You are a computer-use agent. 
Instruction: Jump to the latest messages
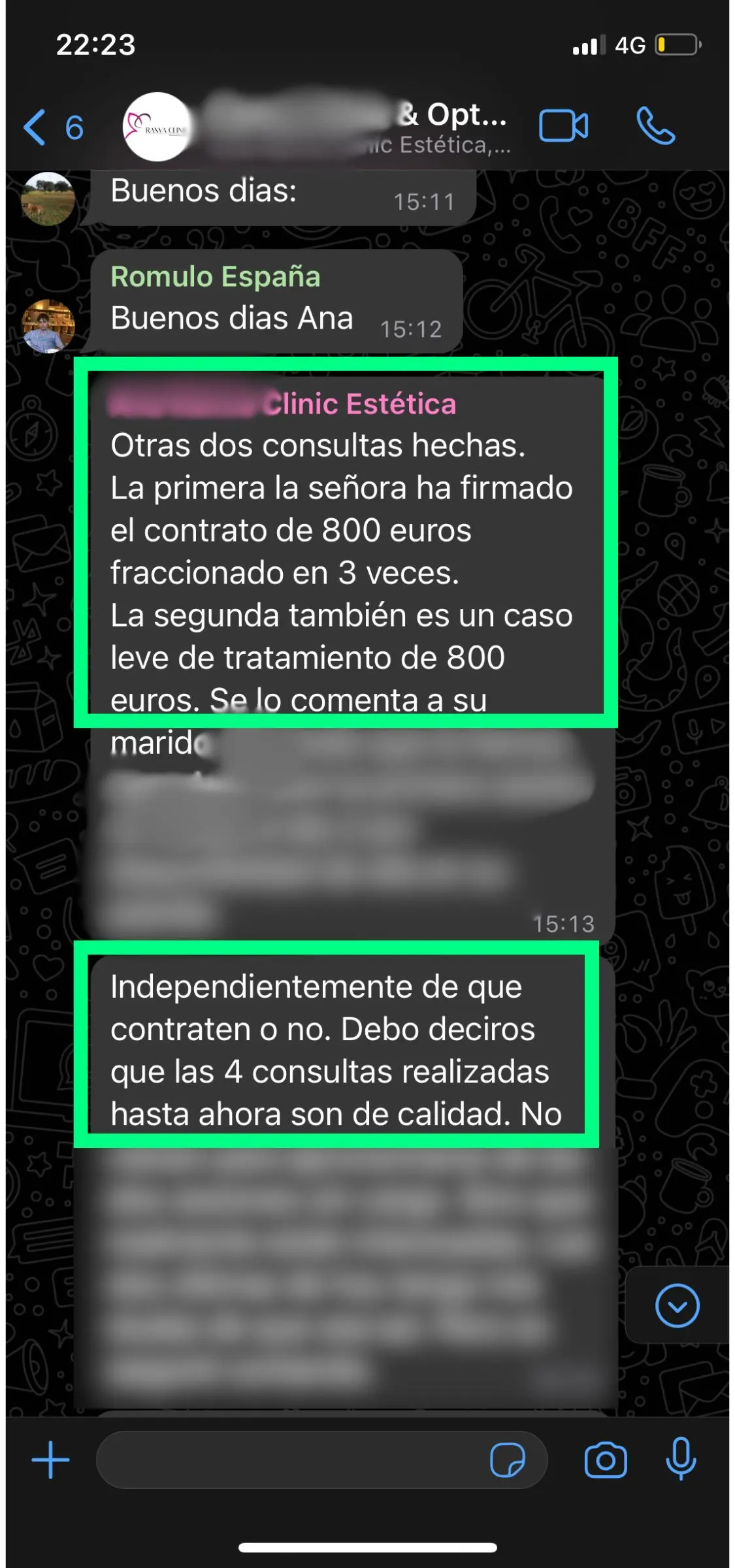tap(677, 1305)
